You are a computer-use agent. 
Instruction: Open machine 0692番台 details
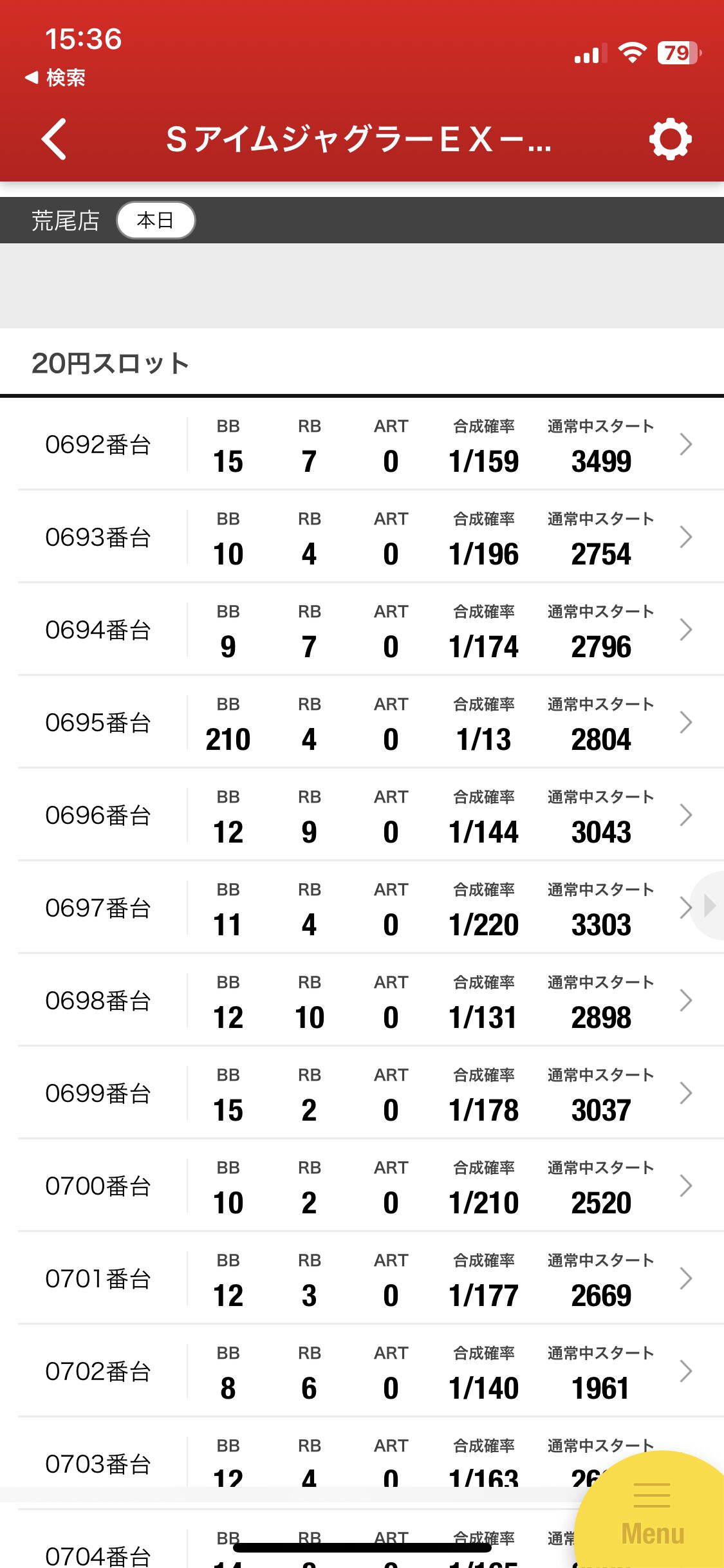click(362, 444)
